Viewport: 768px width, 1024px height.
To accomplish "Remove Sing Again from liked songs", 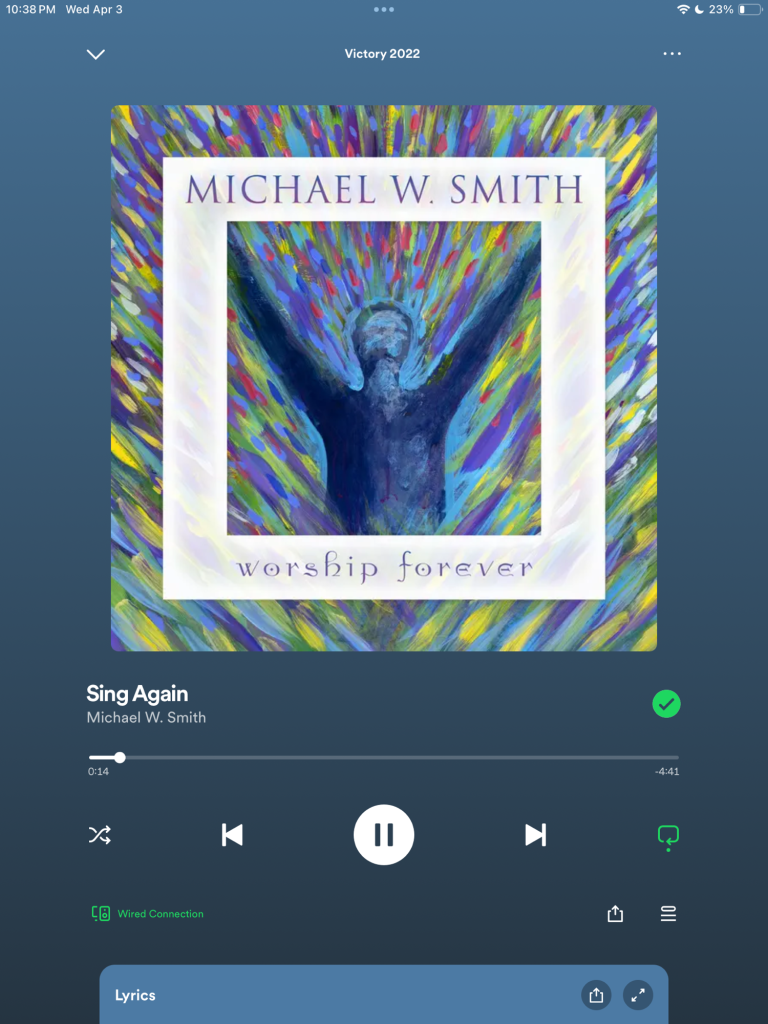I will tap(666, 704).
